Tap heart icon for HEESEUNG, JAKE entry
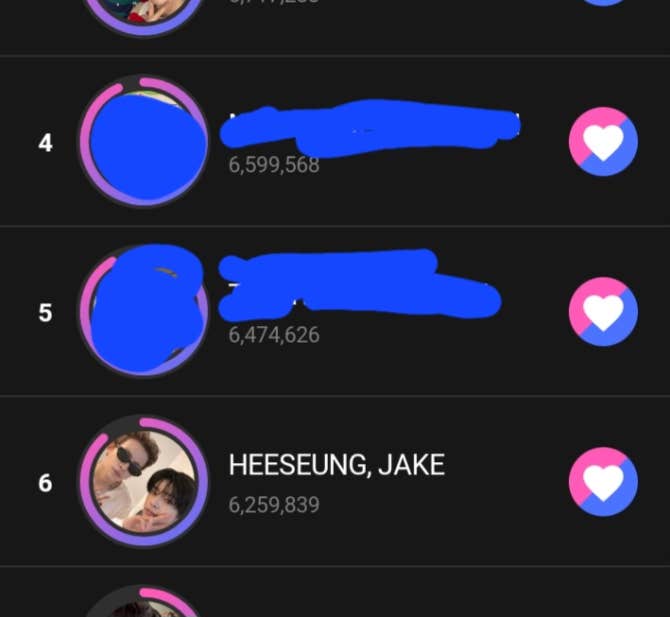The width and height of the screenshot is (670, 617). click(603, 482)
